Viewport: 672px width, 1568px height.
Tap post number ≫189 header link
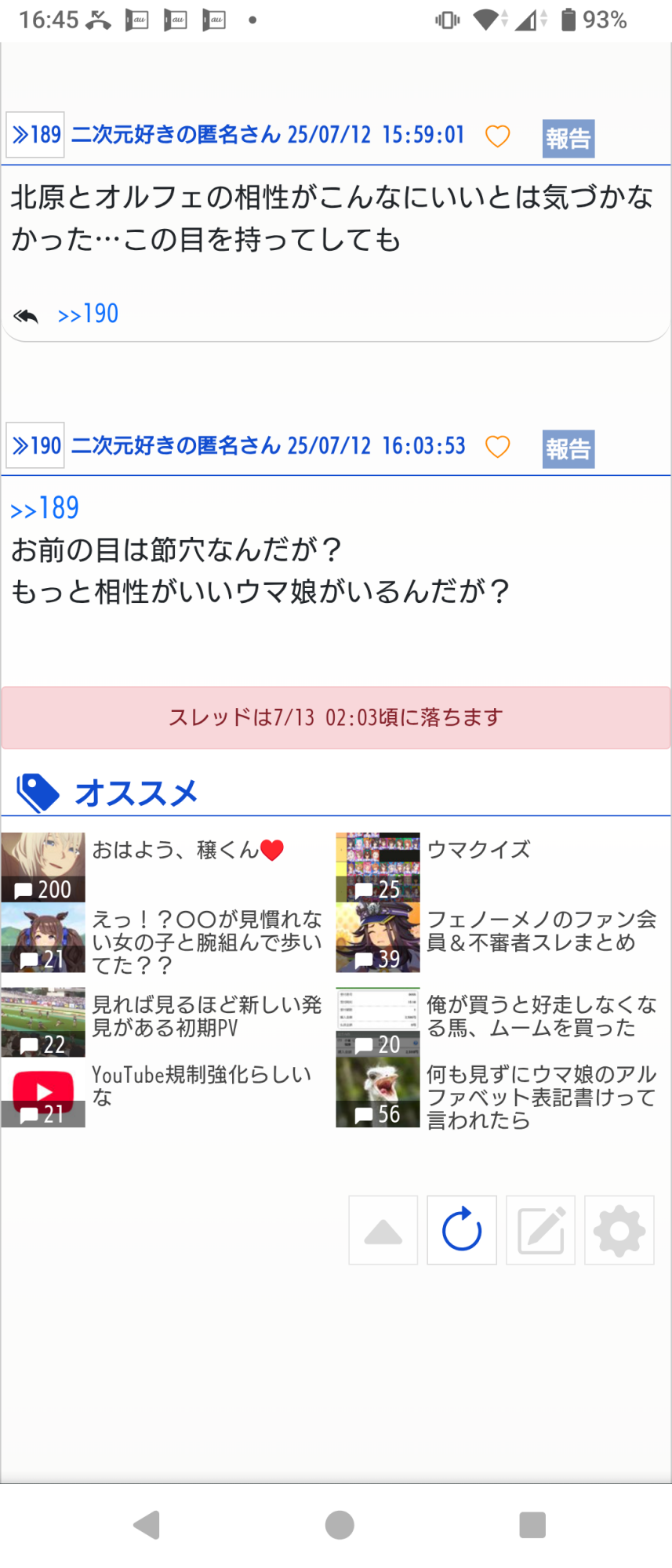(36, 135)
